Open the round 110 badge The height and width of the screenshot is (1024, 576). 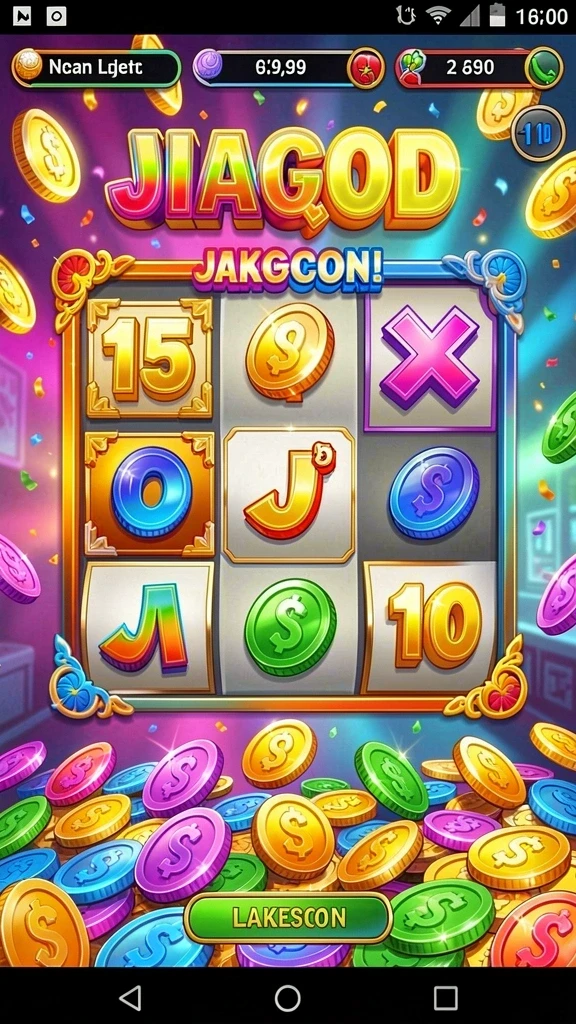click(539, 133)
